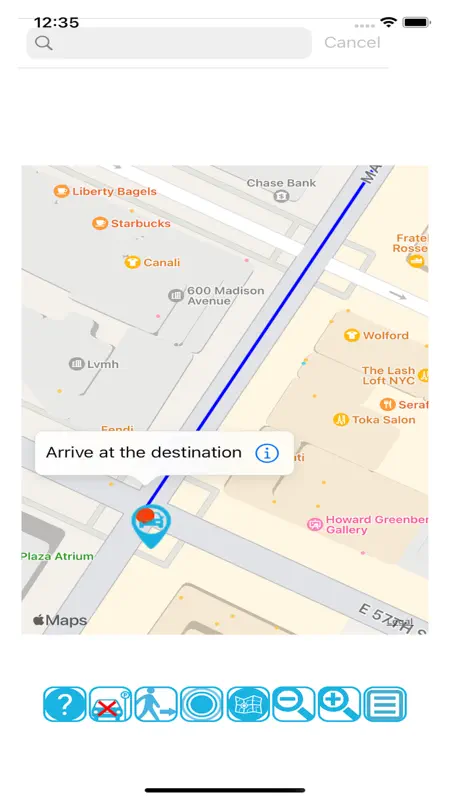450x800 pixels.
Task: Tap the parked car pin on the map
Action: point(151,526)
